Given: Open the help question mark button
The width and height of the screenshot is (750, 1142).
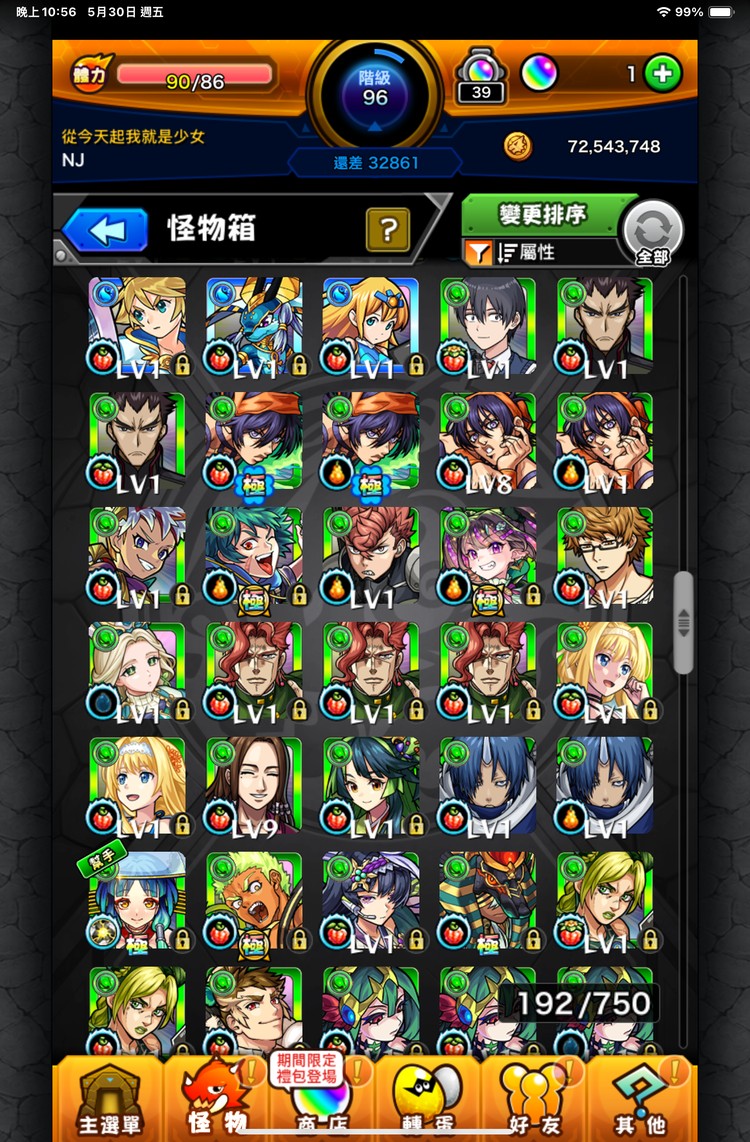Looking at the screenshot, I should [x=387, y=230].
